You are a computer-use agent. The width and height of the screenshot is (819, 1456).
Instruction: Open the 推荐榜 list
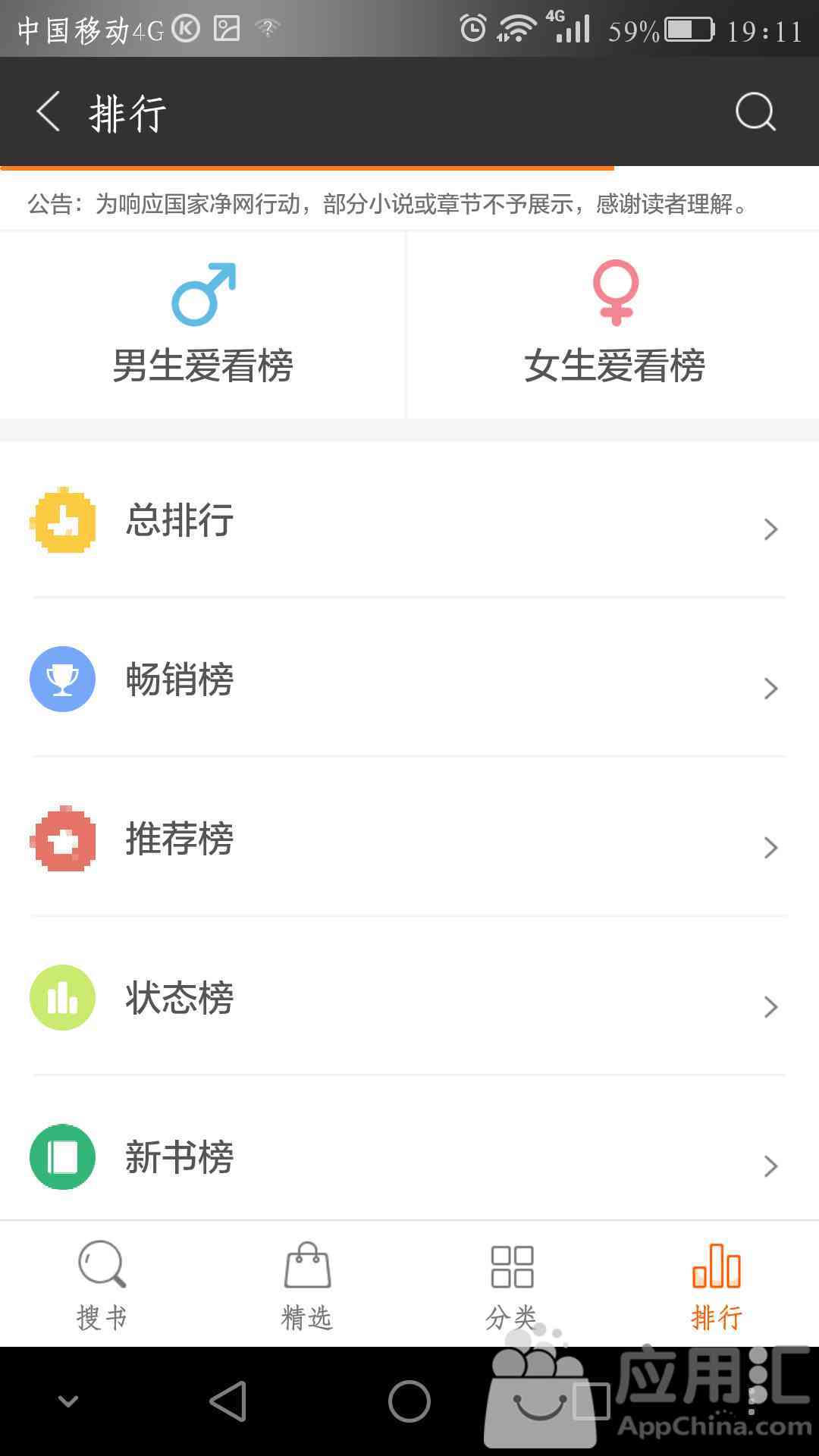coord(409,838)
